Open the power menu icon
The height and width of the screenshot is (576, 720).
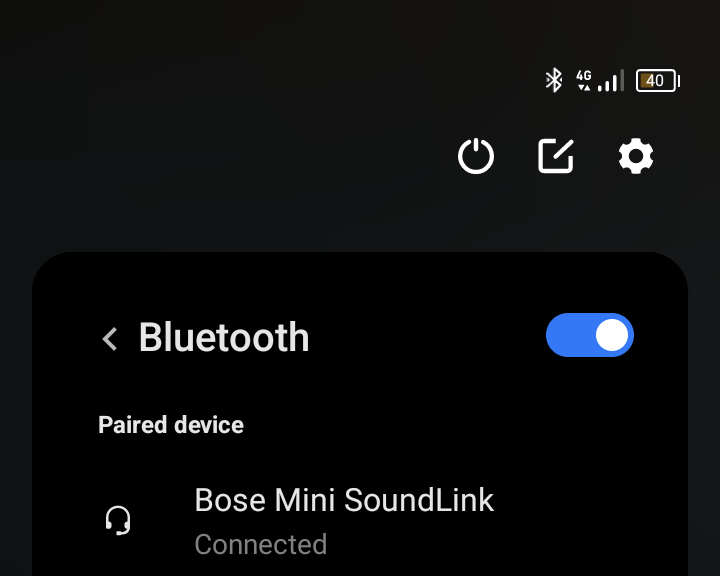click(x=476, y=157)
